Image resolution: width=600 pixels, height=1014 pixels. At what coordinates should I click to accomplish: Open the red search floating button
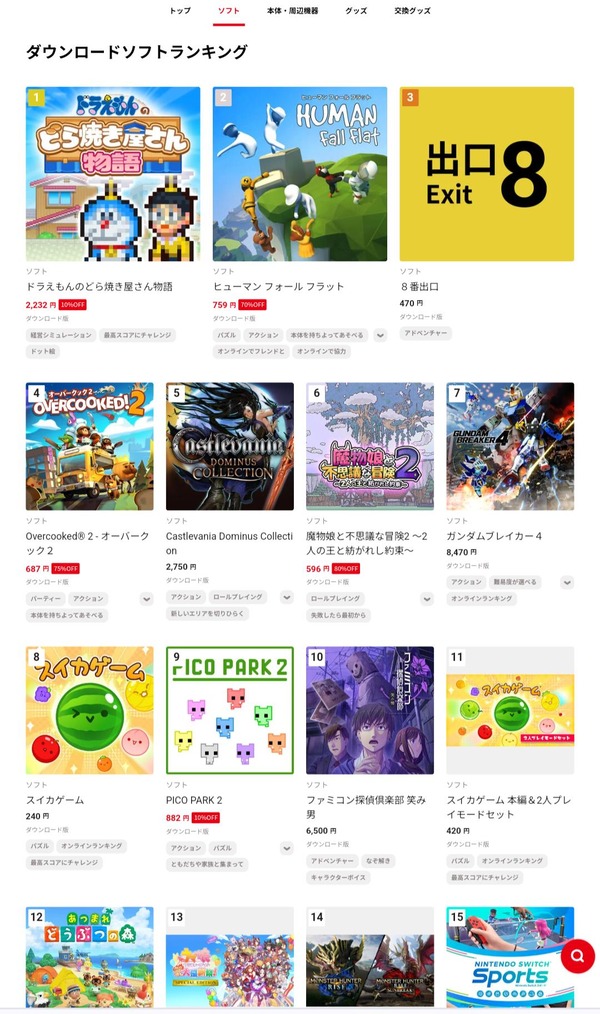(577, 955)
